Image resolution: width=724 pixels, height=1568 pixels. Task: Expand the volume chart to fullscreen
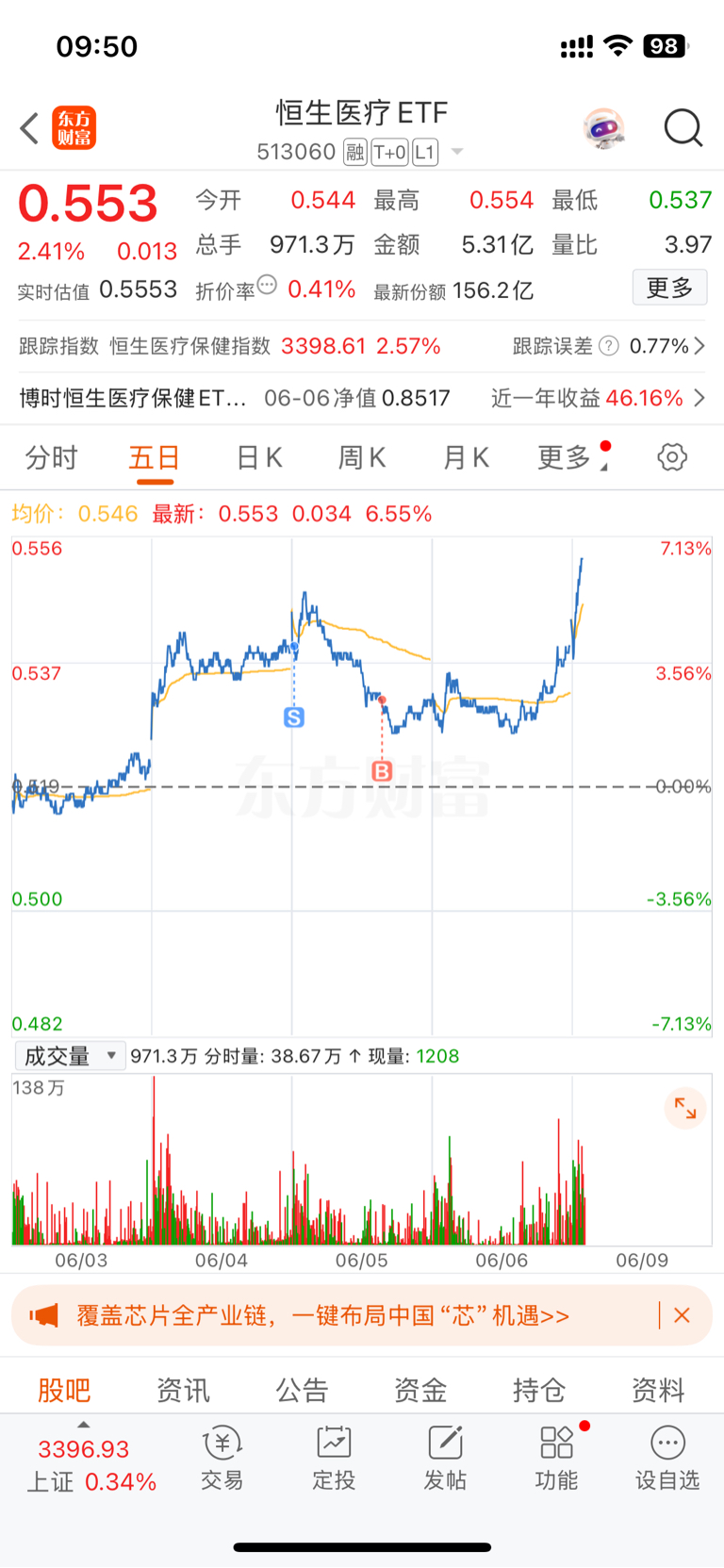[685, 1108]
